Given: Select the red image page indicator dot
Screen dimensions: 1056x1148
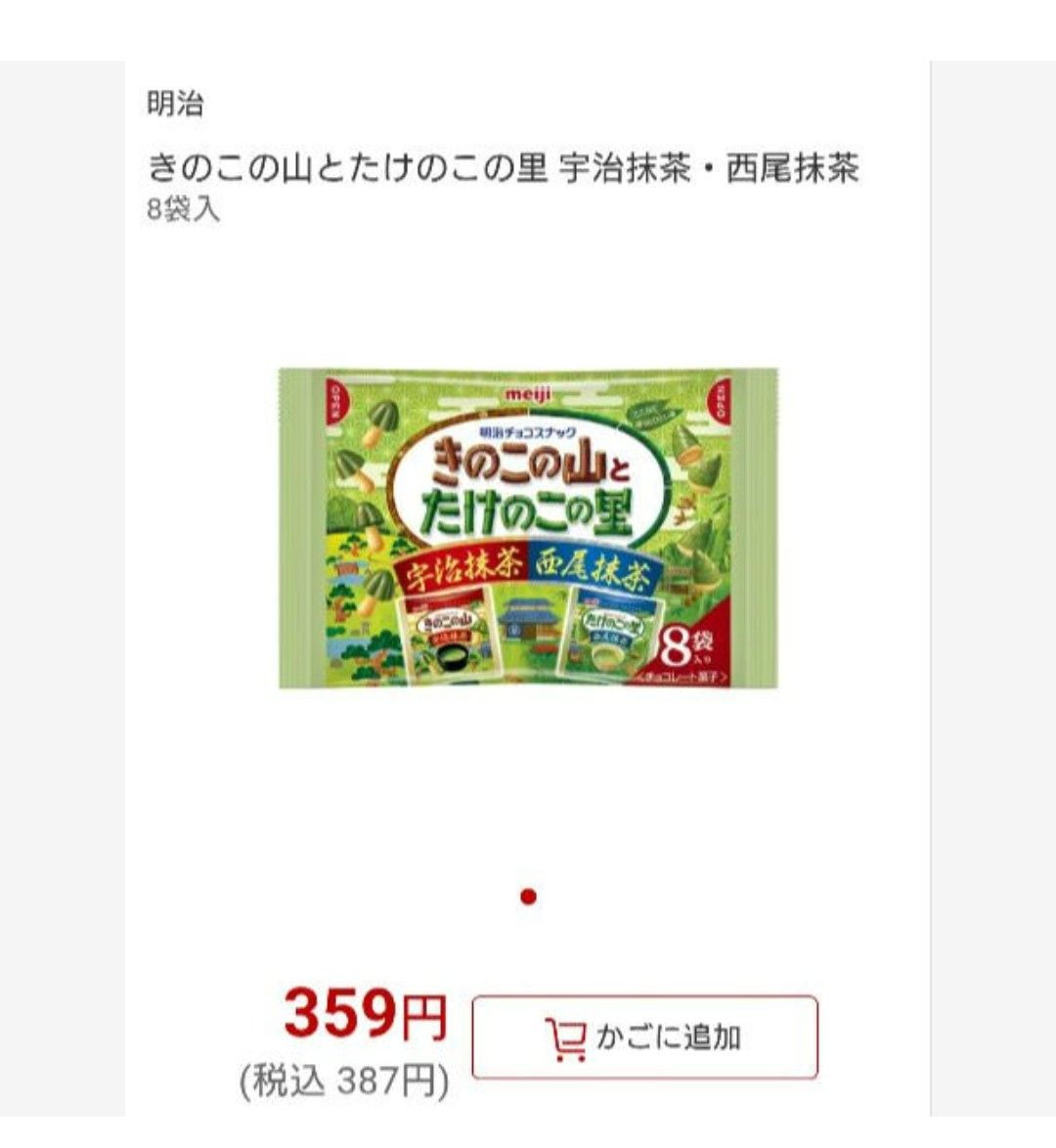Looking at the screenshot, I should click(528, 896).
